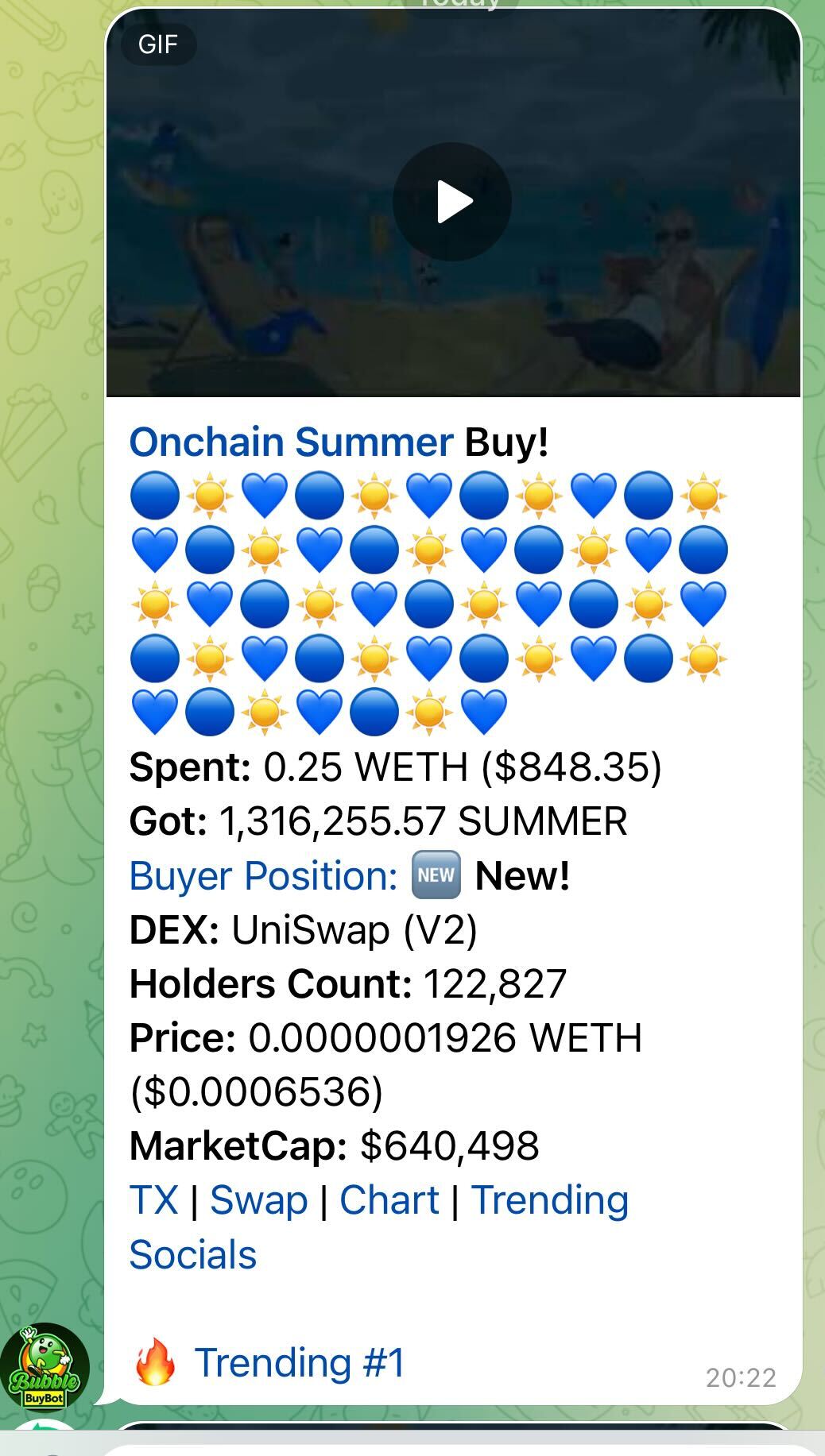Image resolution: width=825 pixels, height=1456 pixels.
Task: Open the Bubble BuyBot profile avatar
Action: point(45,1365)
